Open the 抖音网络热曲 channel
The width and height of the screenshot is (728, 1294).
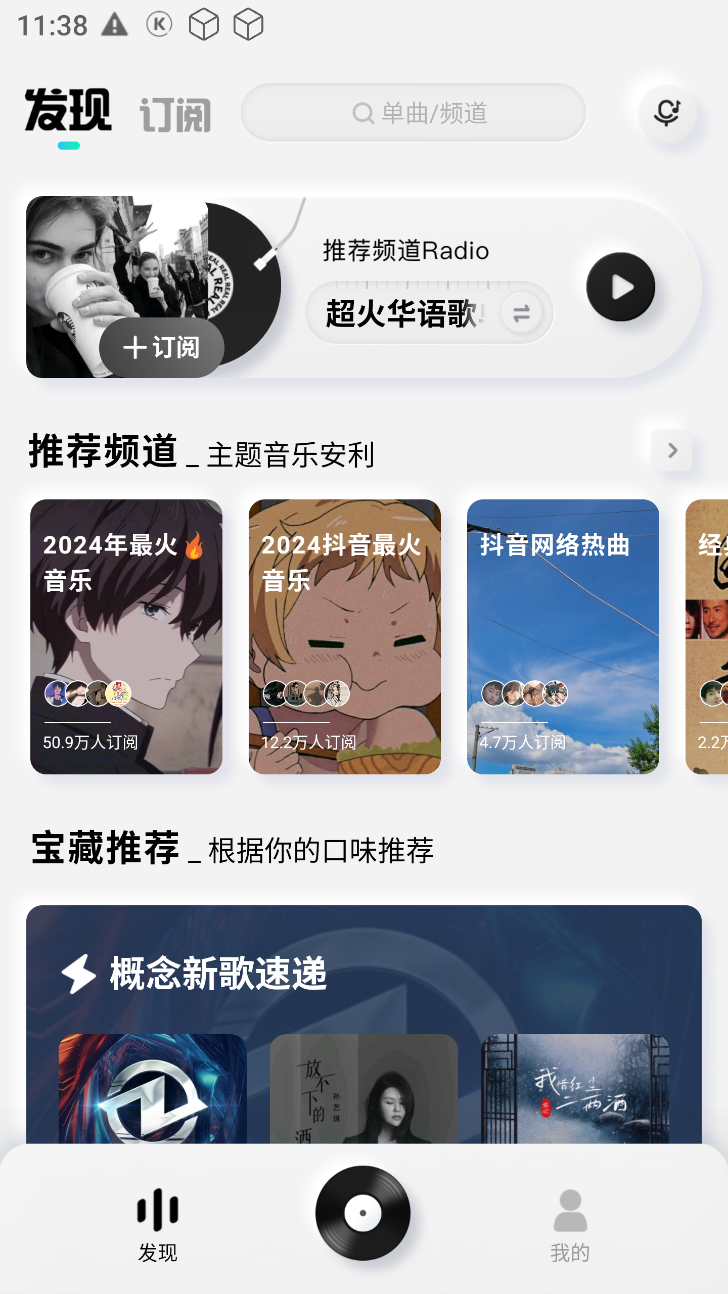click(563, 637)
